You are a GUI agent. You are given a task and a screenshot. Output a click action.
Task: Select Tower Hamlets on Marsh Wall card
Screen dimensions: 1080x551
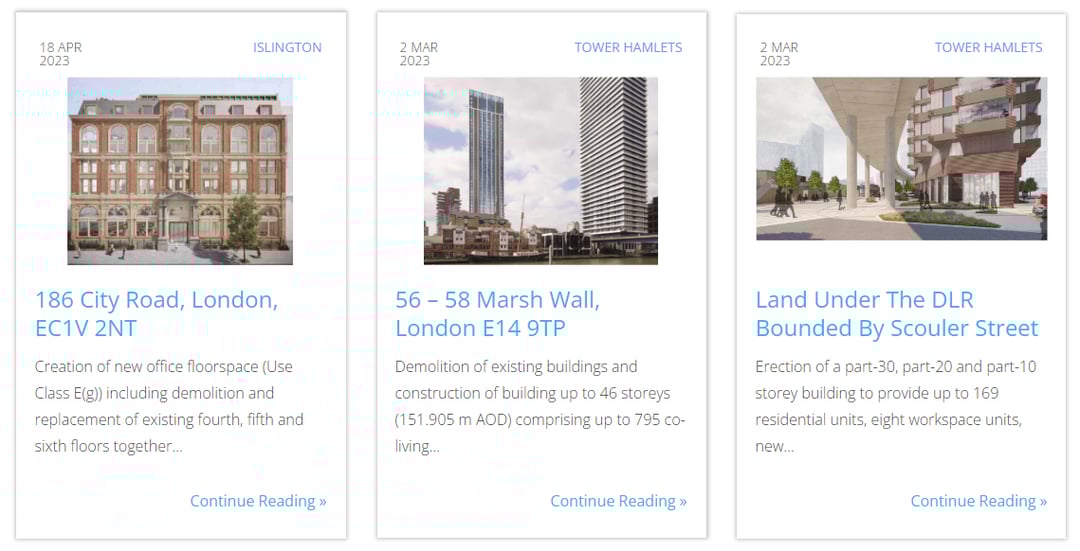(x=628, y=47)
